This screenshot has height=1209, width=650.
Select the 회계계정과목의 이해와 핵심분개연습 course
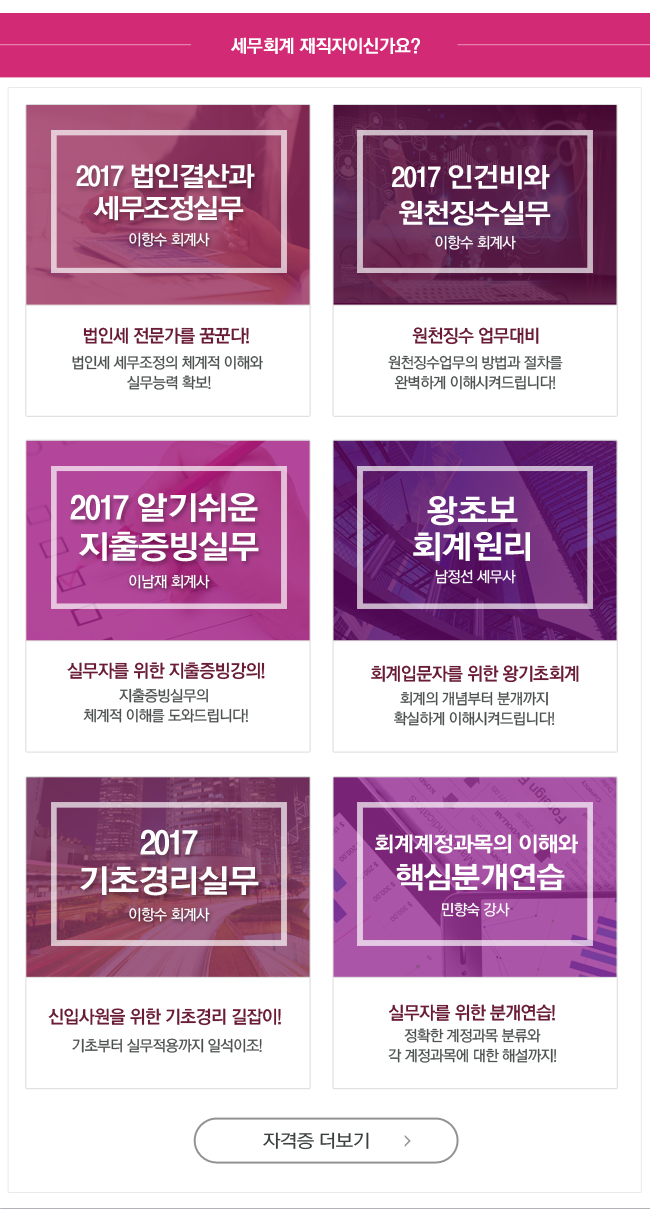tap(475, 932)
